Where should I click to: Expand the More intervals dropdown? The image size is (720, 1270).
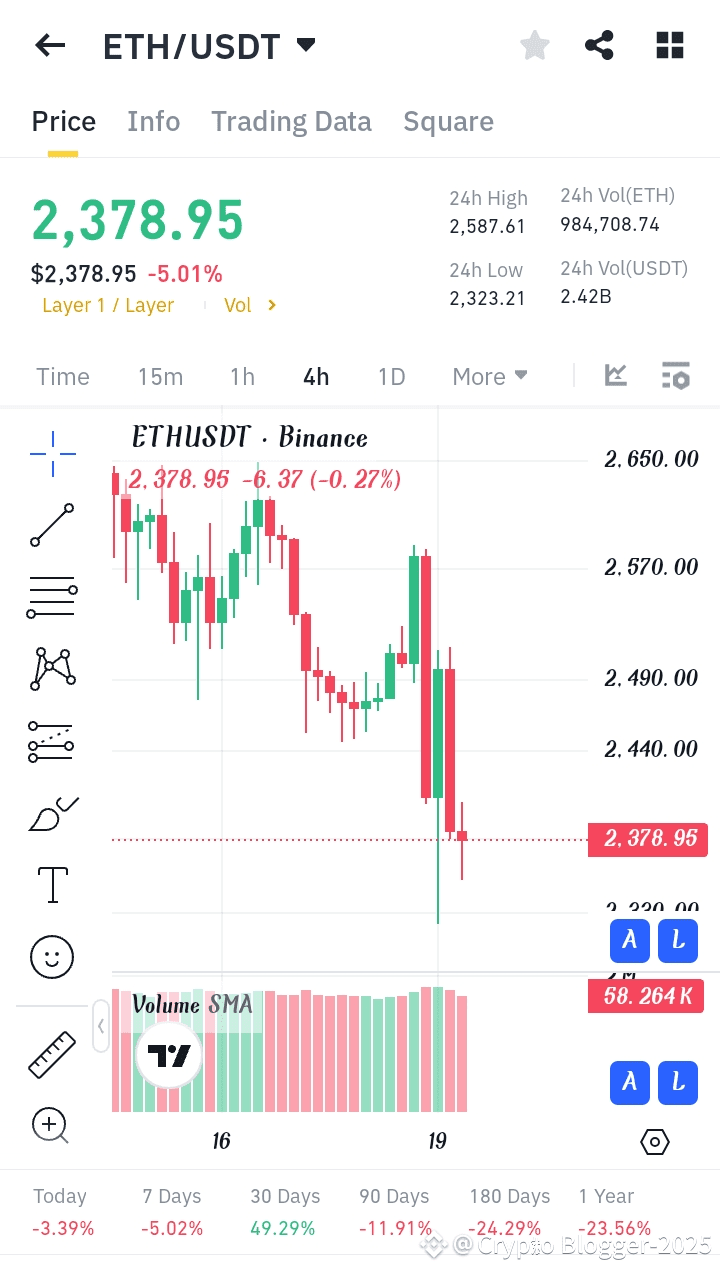coord(489,377)
